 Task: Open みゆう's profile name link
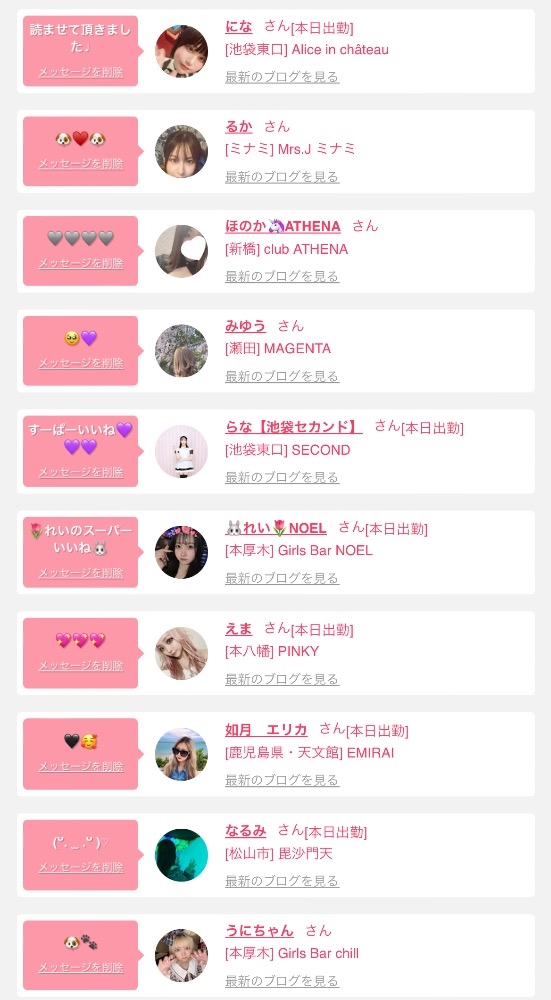(x=246, y=326)
